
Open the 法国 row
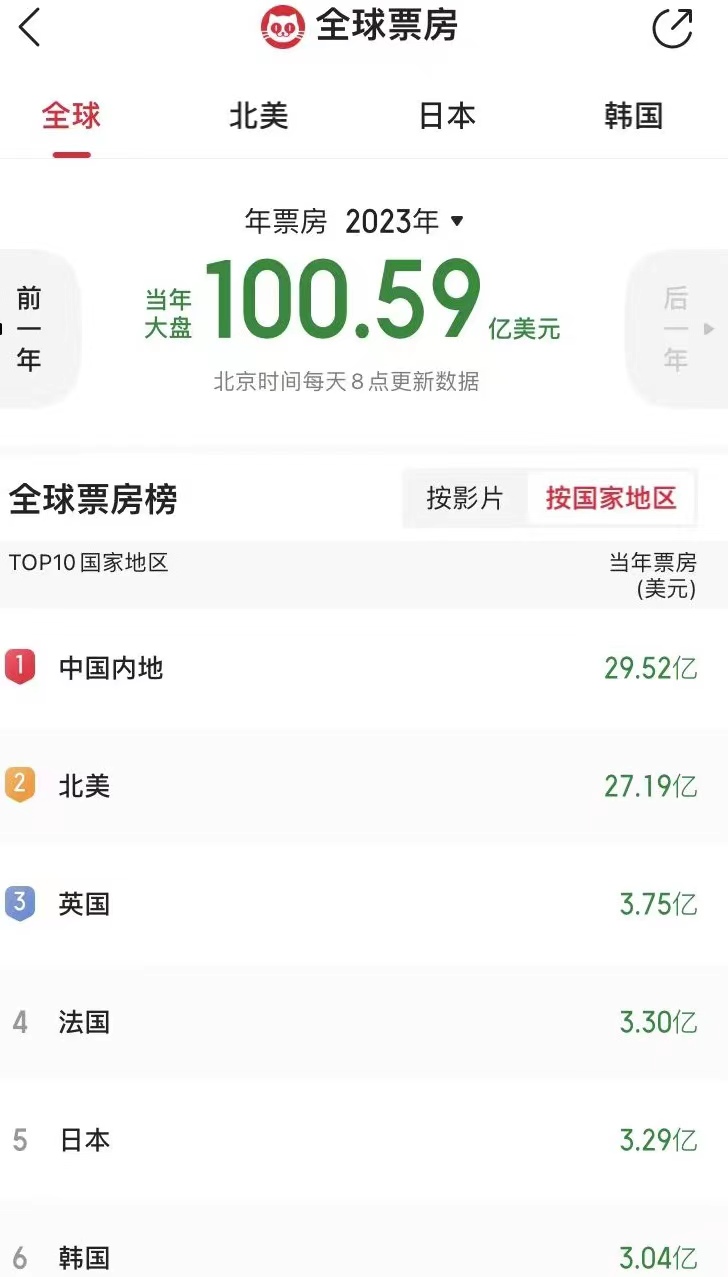tap(364, 1022)
